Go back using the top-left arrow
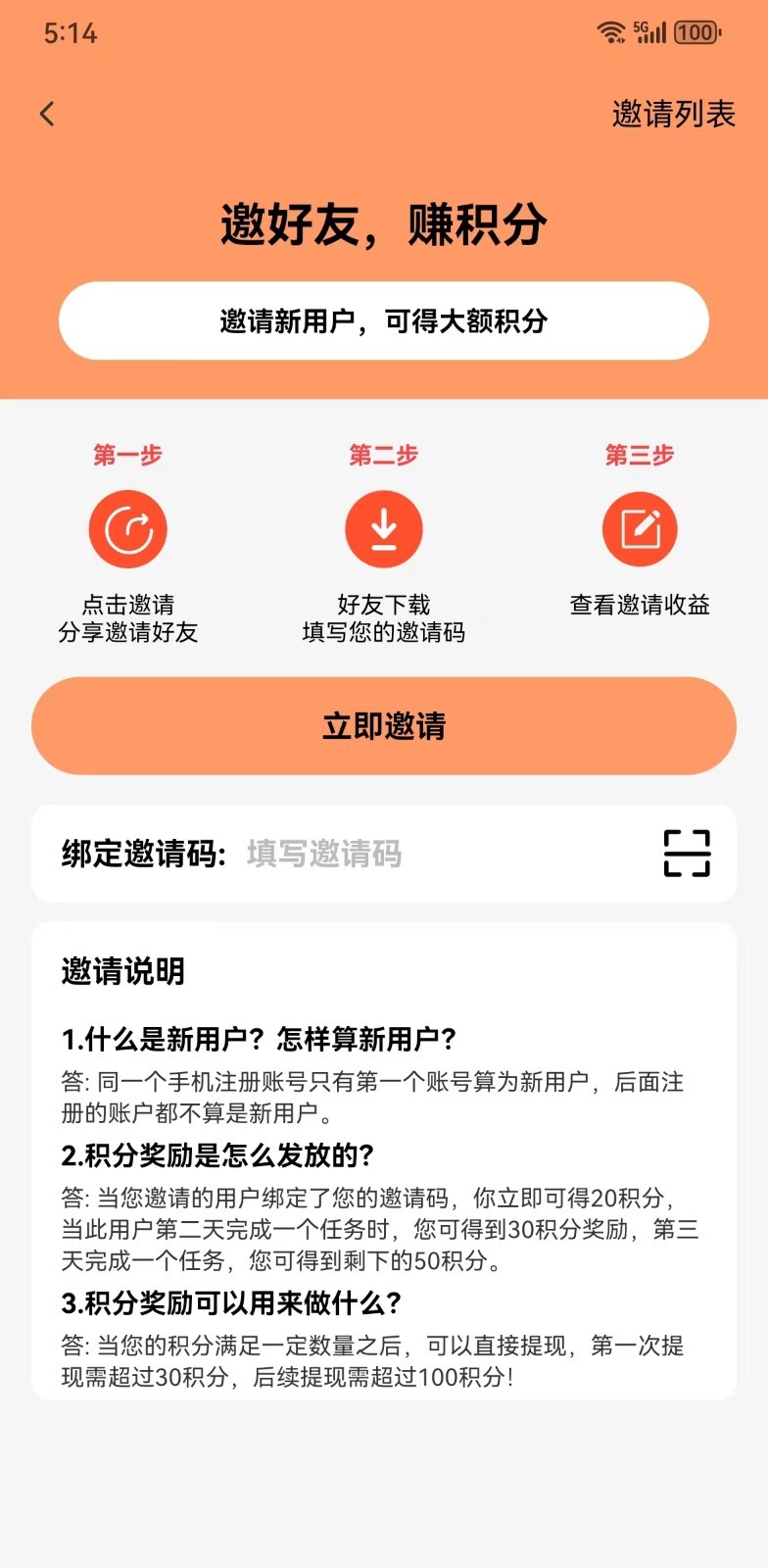The image size is (768, 1568). click(47, 114)
